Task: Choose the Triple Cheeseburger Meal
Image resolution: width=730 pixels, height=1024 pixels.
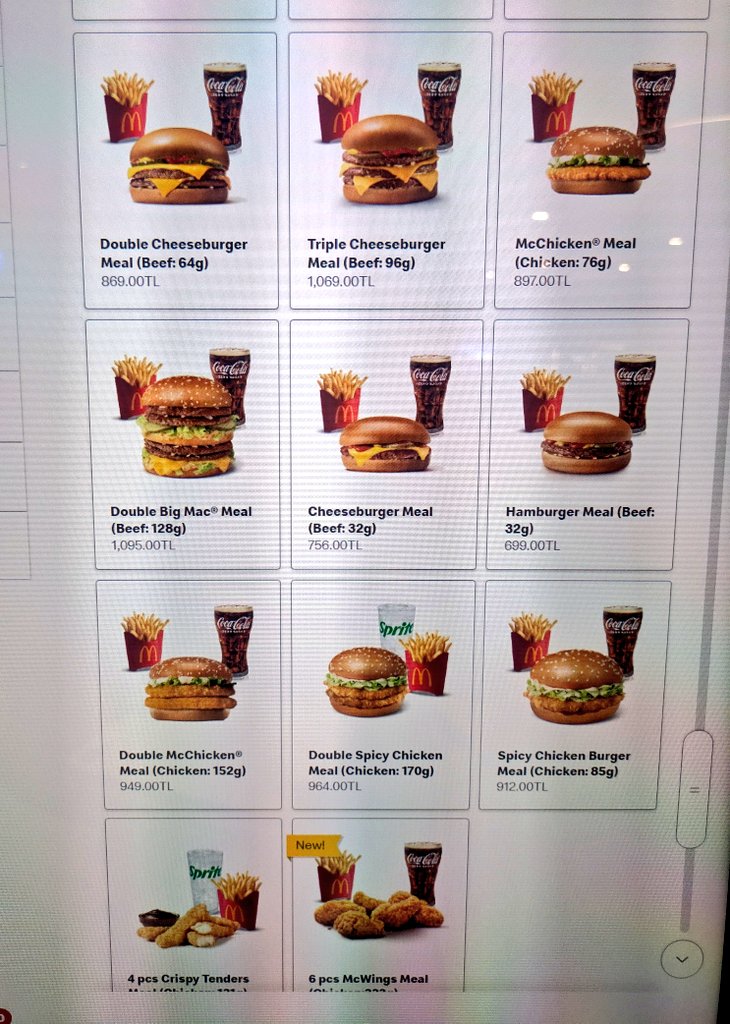Action: [391, 171]
